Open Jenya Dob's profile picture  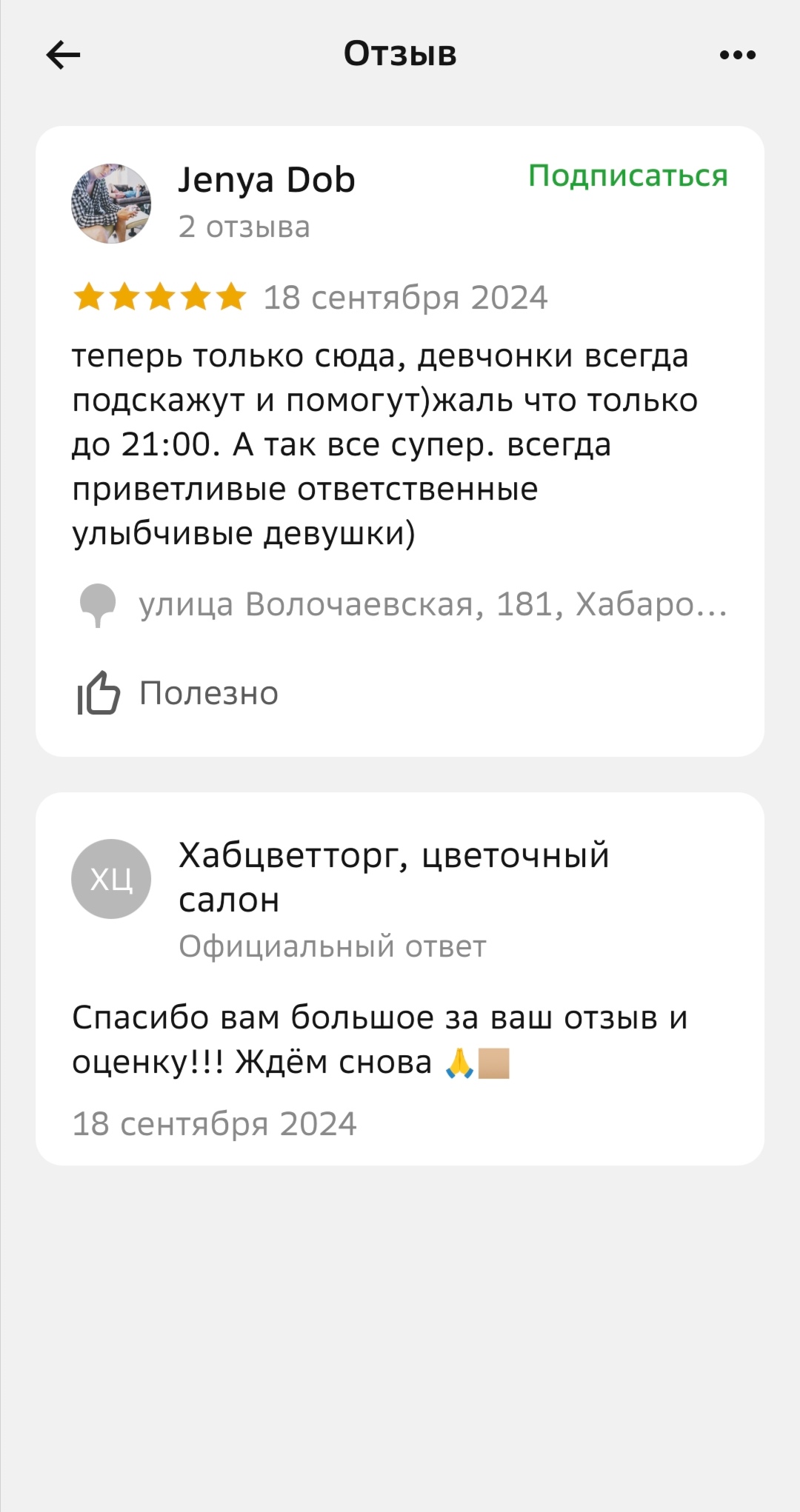[111, 204]
